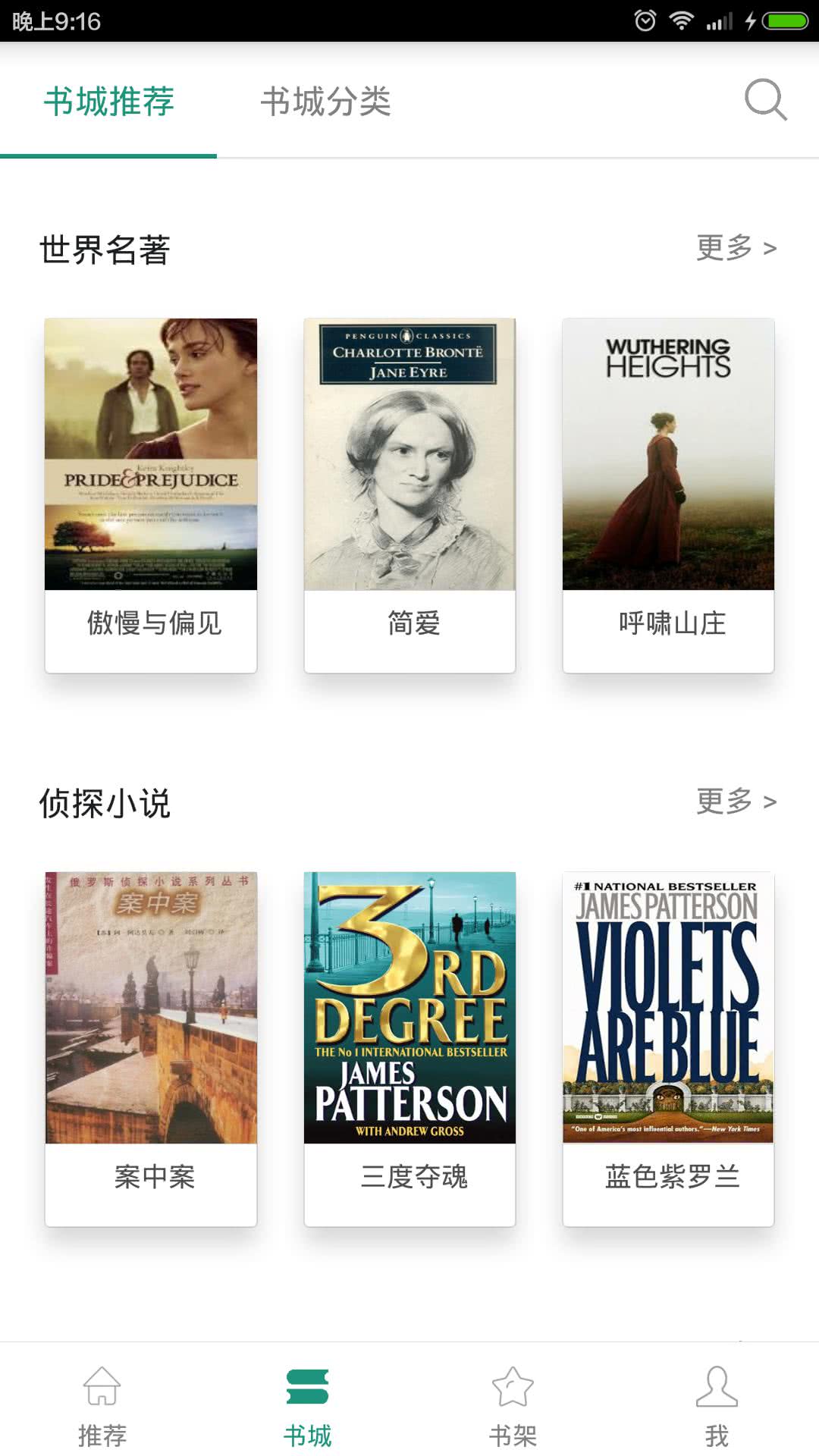View more 世界名著 books
The width and height of the screenshot is (819, 1456).
736,248
